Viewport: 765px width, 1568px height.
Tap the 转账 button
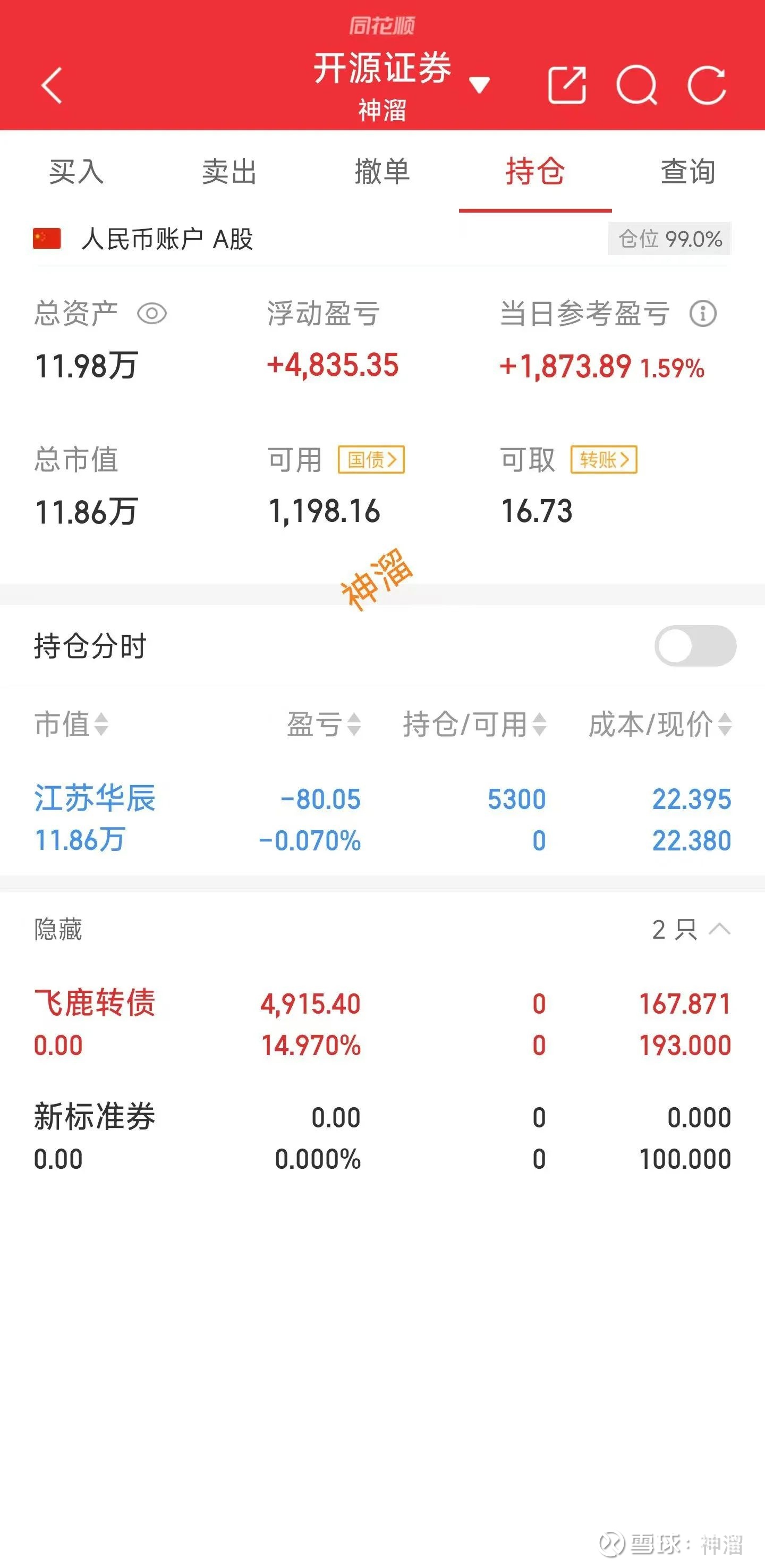[603, 460]
